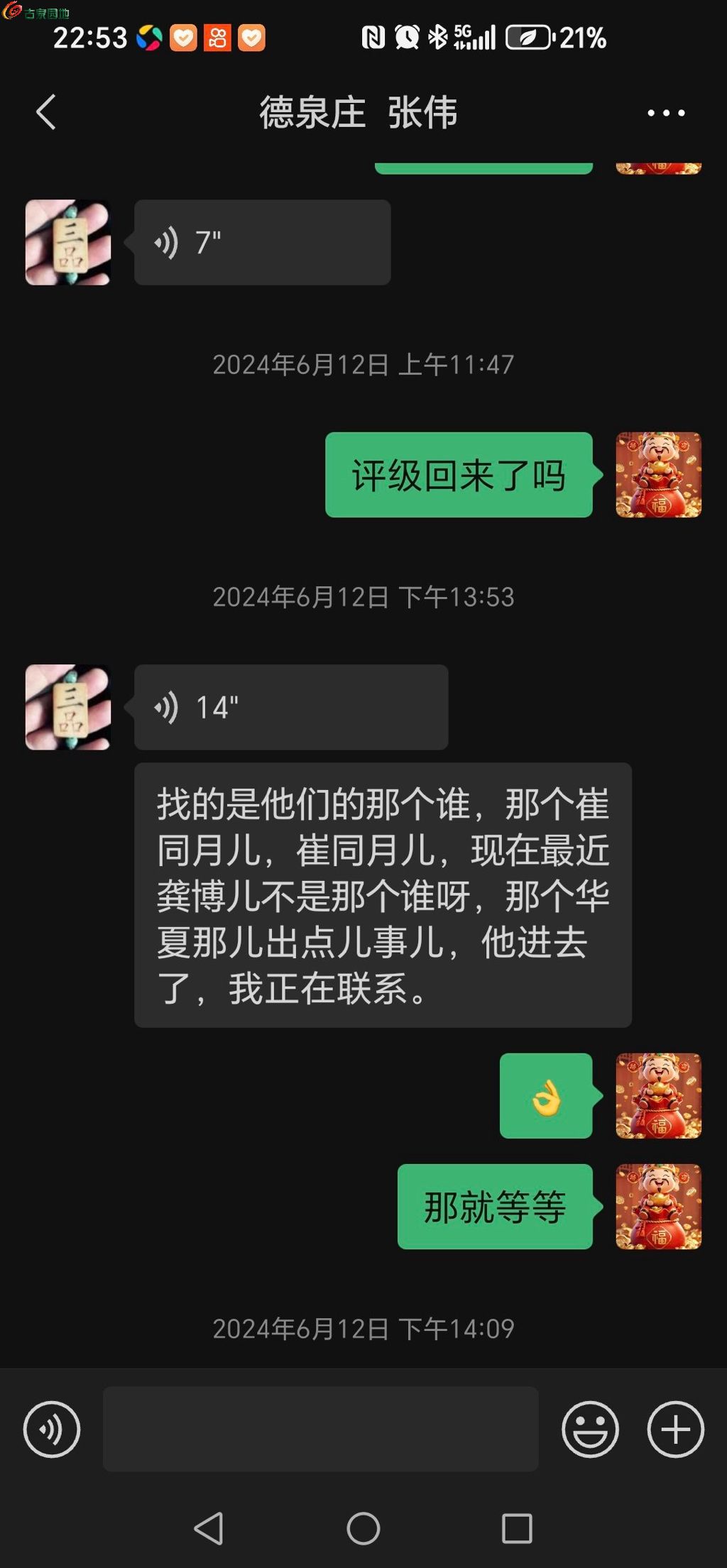Go back to the chat list
This screenshot has width=727, height=1568.
46,112
